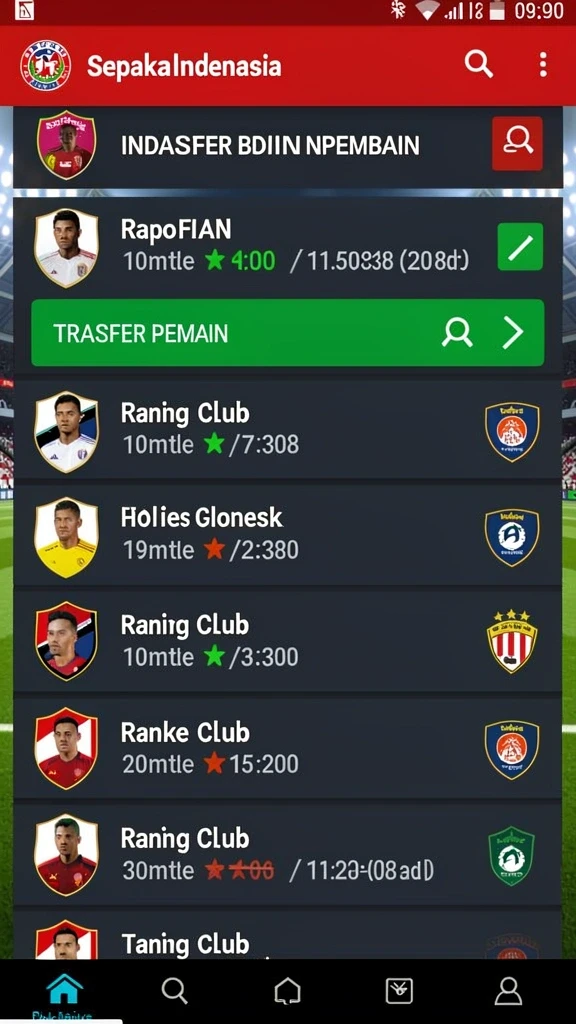
Task: Open the checkmark box tab in bottom bar
Action: [398, 991]
